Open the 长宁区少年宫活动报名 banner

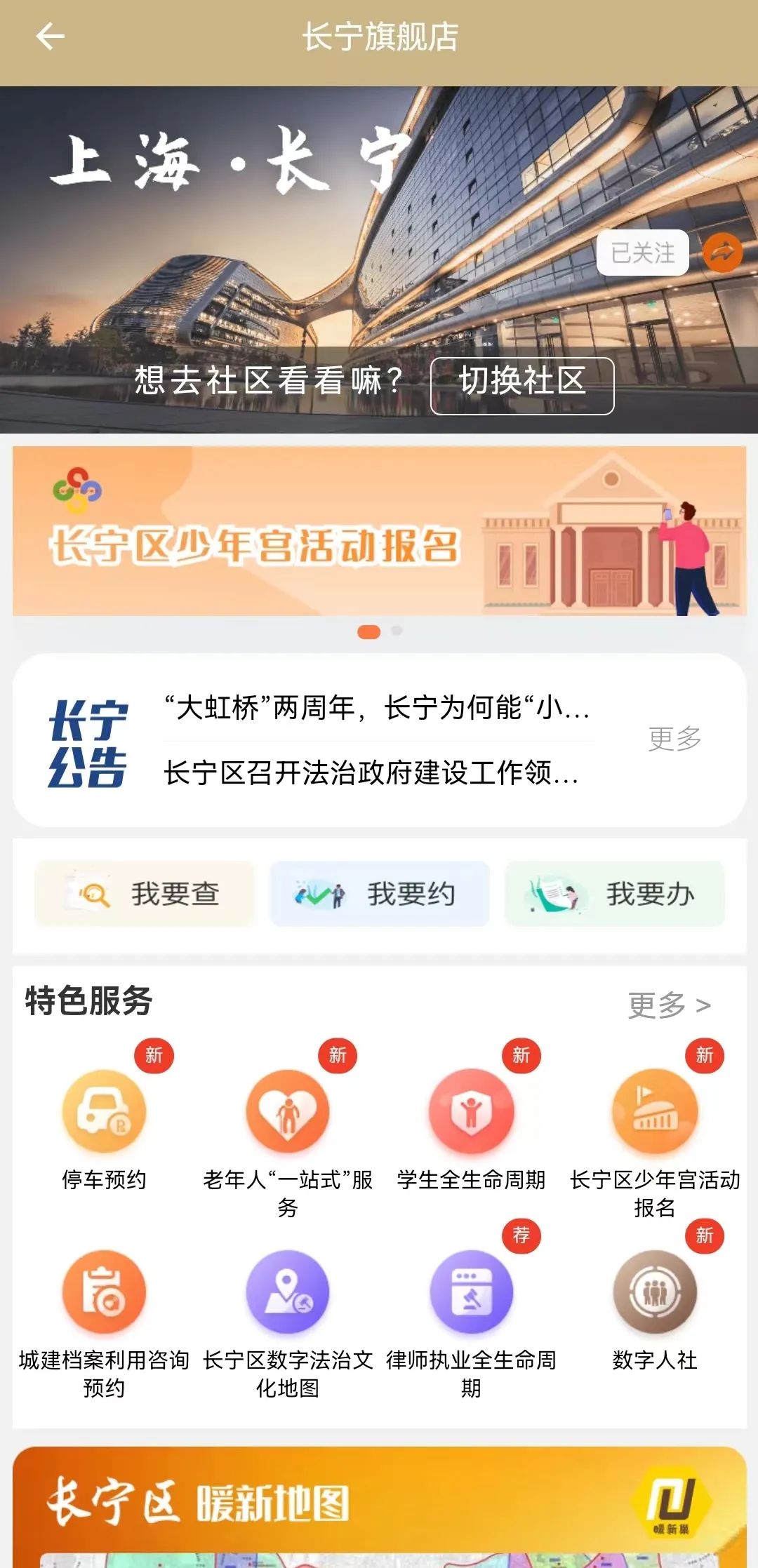[379, 531]
